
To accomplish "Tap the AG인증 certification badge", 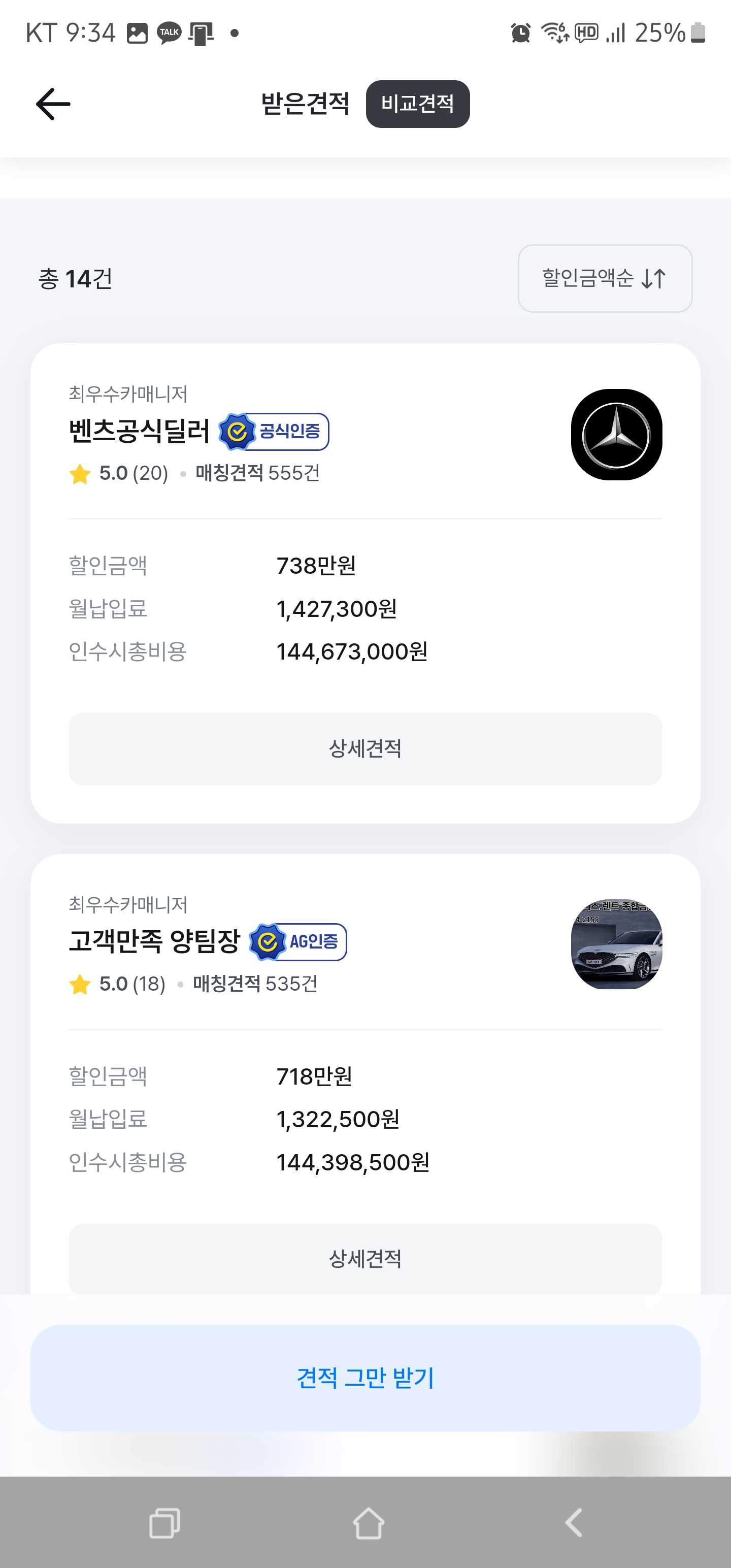I will tap(300, 941).
